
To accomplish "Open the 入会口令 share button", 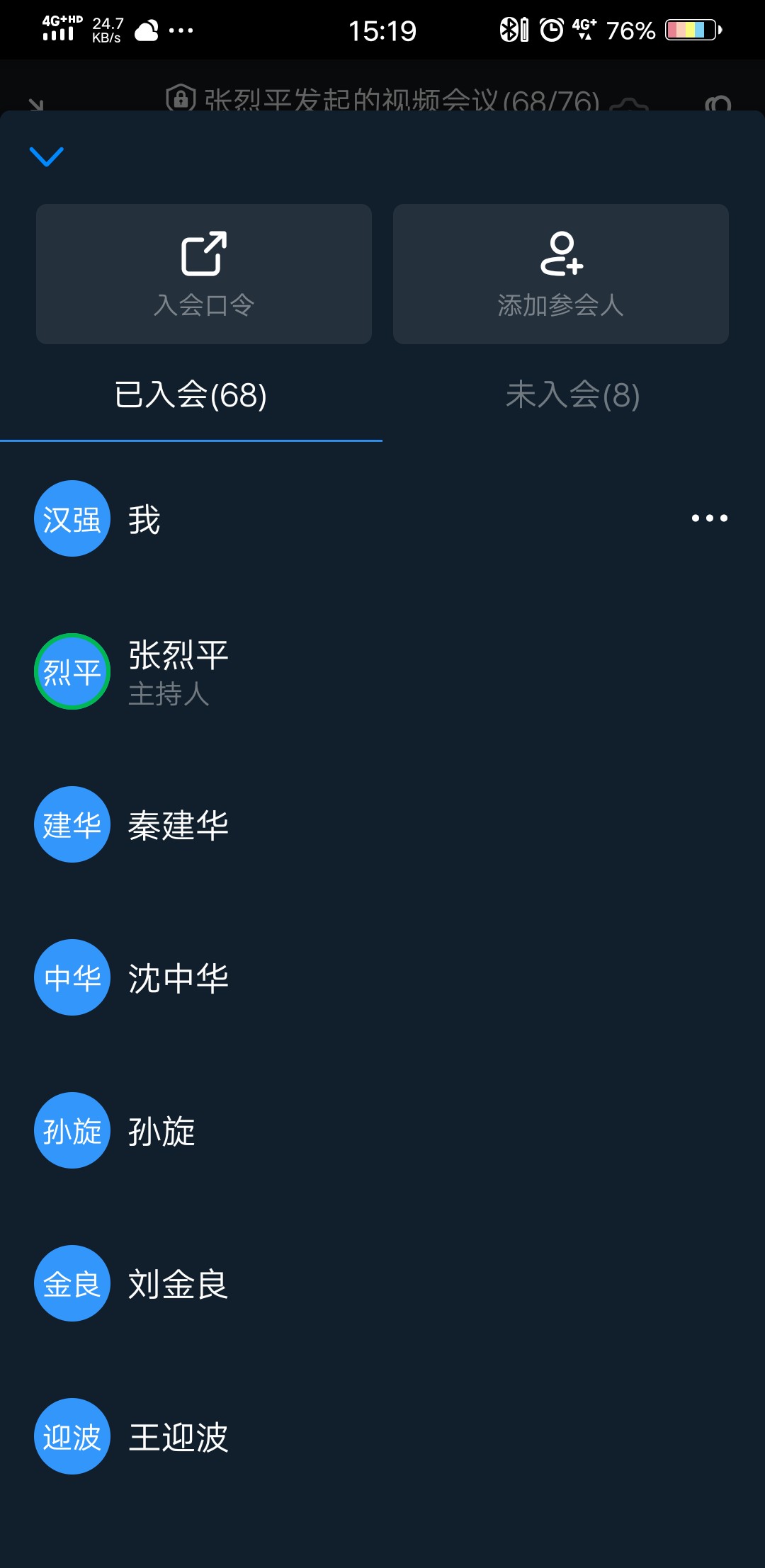I will 204,274.
